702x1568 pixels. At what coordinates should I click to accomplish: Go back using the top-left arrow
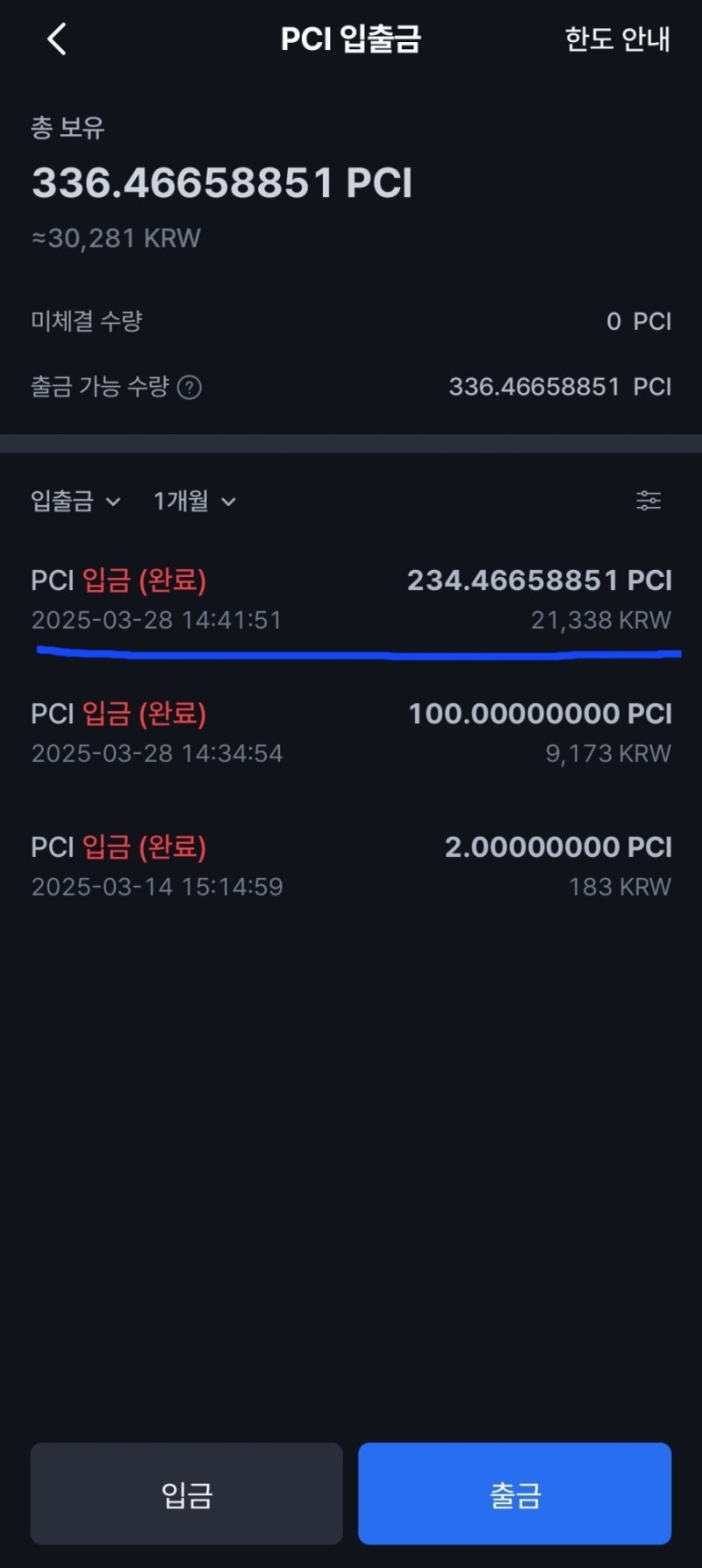(57, 39)
